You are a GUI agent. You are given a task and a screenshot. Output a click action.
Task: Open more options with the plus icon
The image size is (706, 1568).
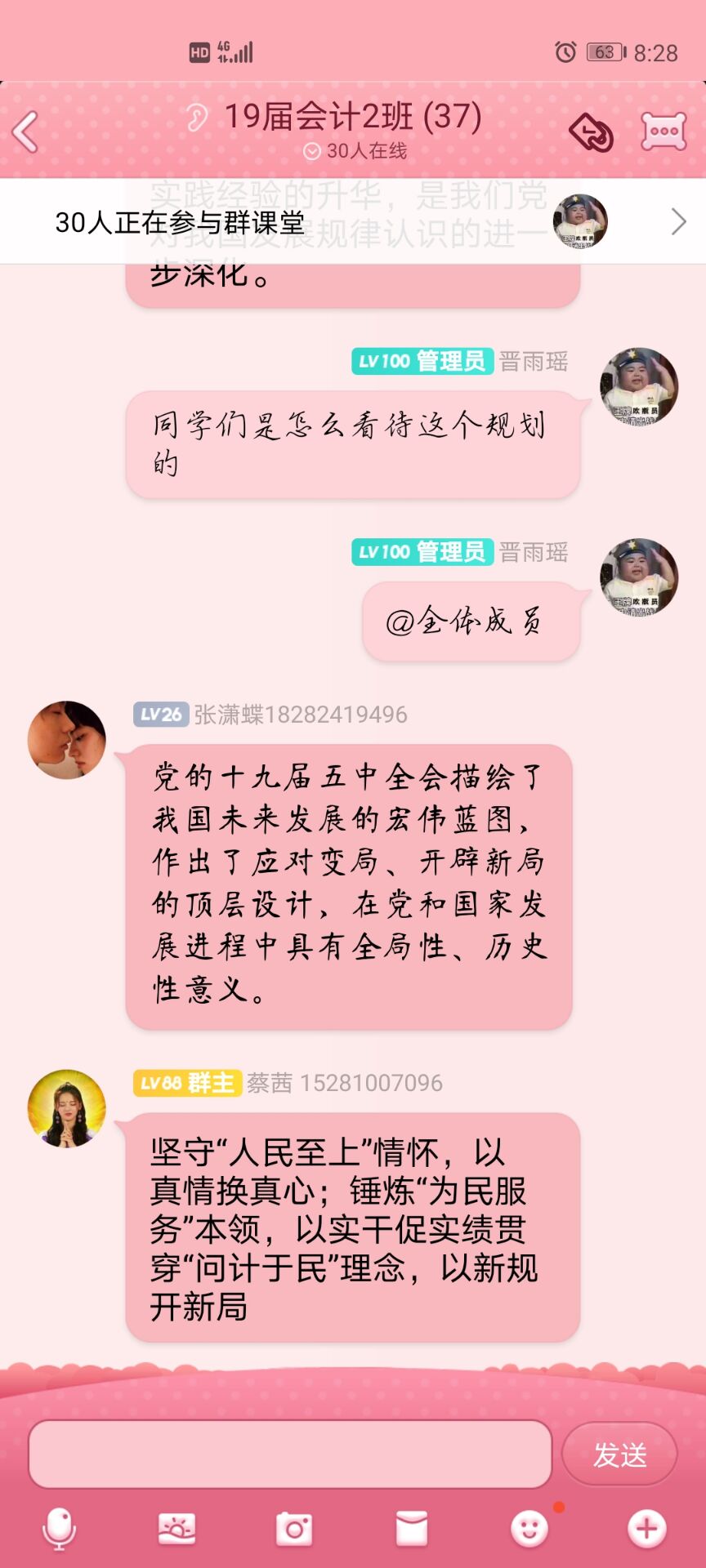646,1528
